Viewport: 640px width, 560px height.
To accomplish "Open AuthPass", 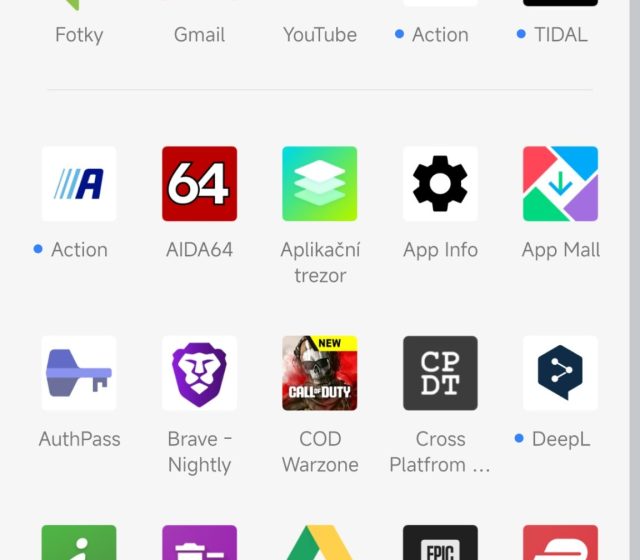I will point(79,373).
